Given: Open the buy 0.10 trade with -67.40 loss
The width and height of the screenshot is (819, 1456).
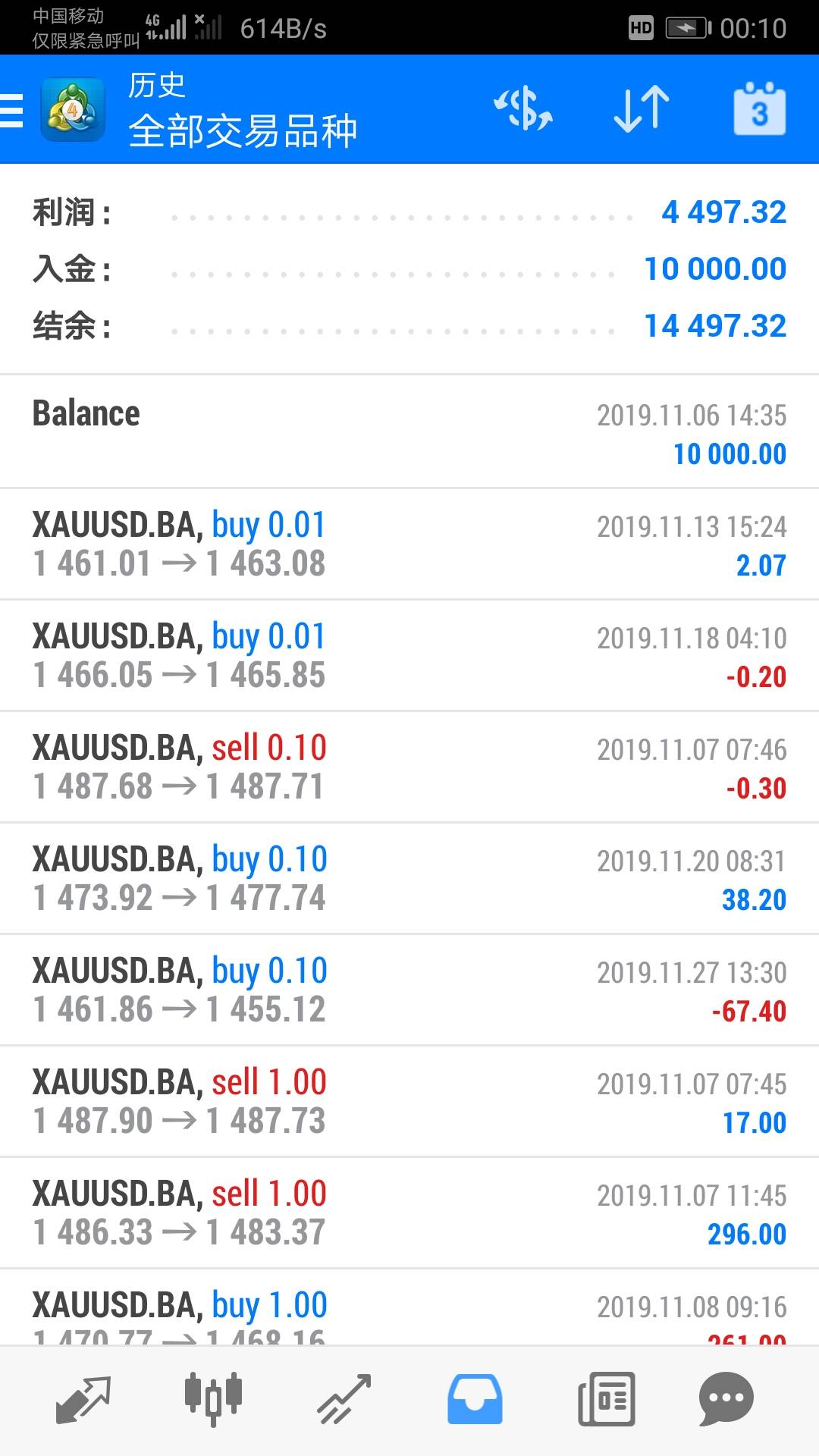Looking at the screenshot, I should (409, 990).
